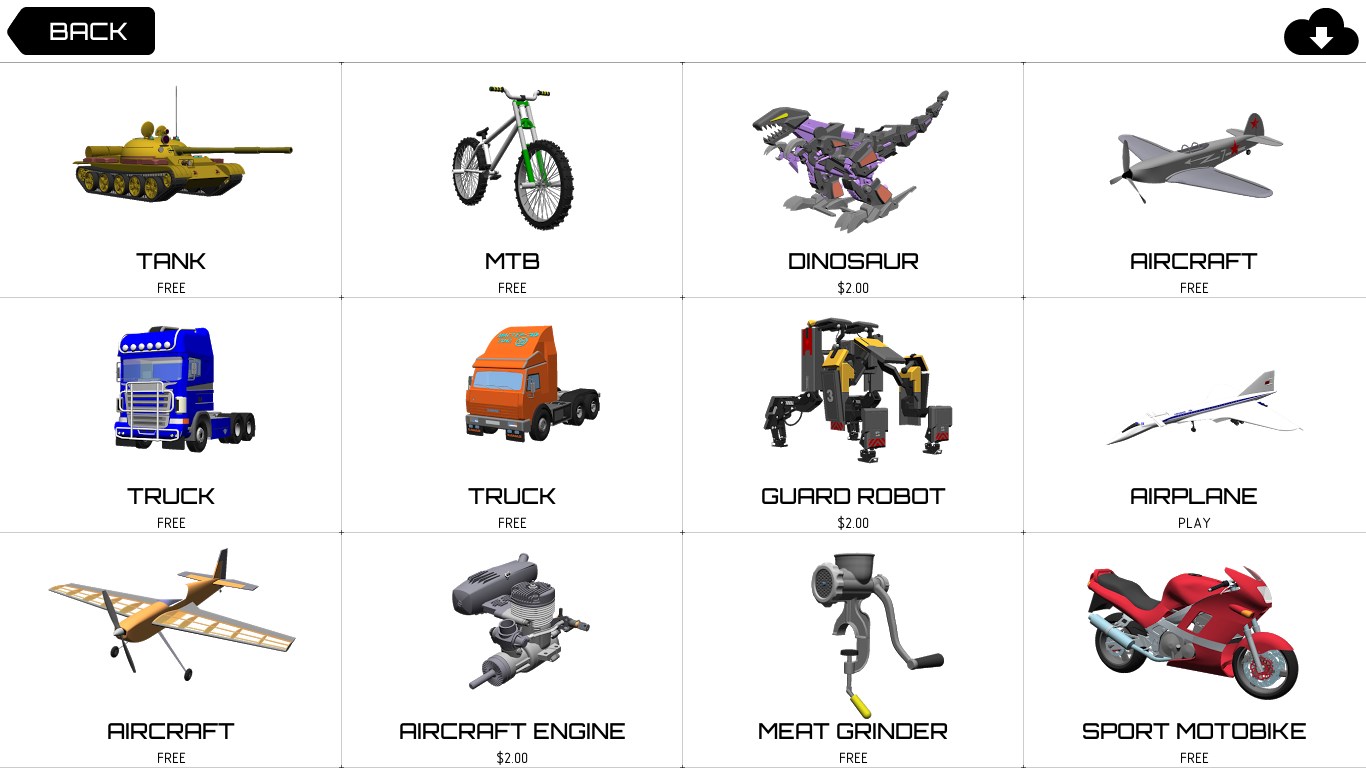
Task: Go back using the Back button
Action: 83,31
